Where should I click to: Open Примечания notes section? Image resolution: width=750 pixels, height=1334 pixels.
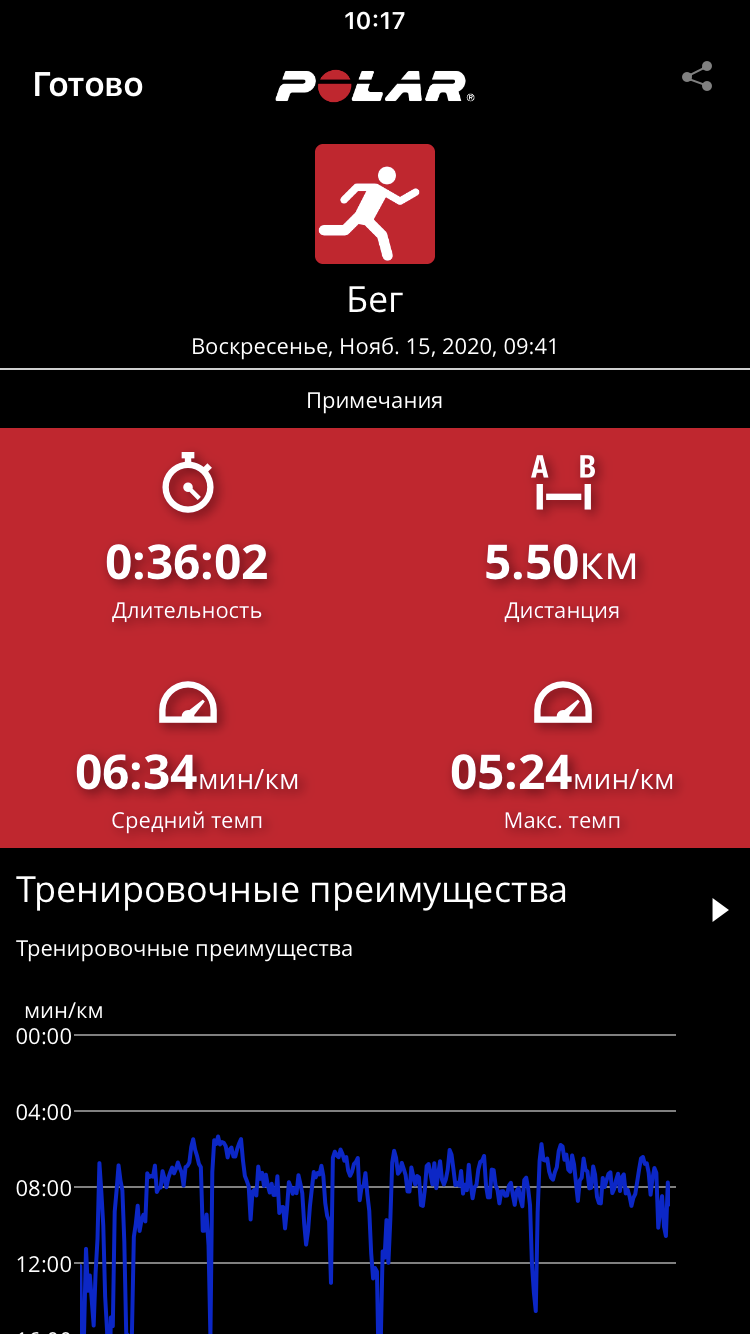pyautogui.click(x=374, y=401)
